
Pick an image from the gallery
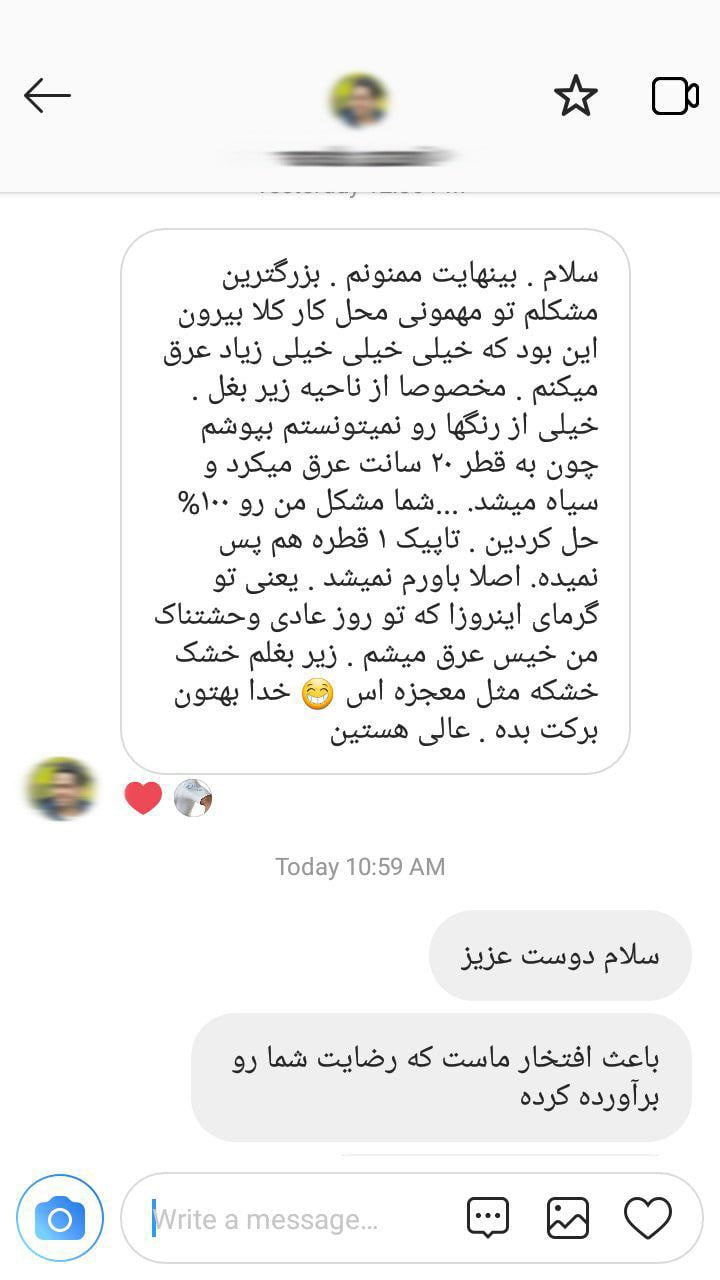click(x=567, y=1218)
